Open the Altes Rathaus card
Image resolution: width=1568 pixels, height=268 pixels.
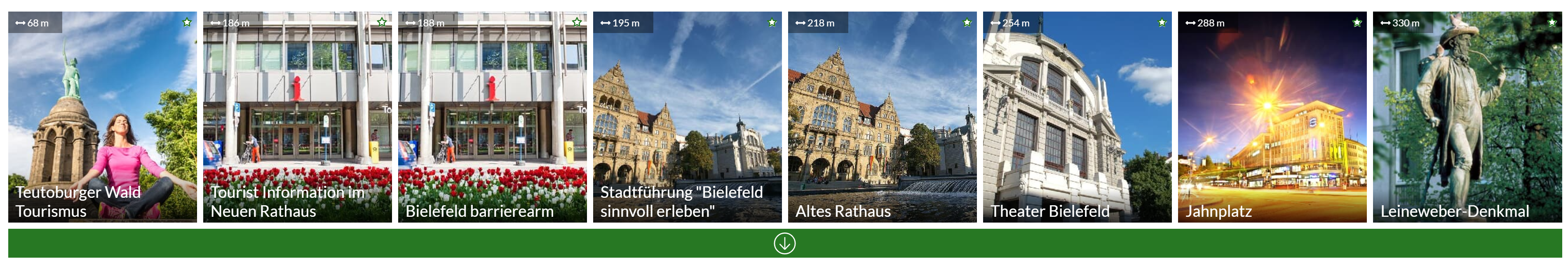[881, 116]
